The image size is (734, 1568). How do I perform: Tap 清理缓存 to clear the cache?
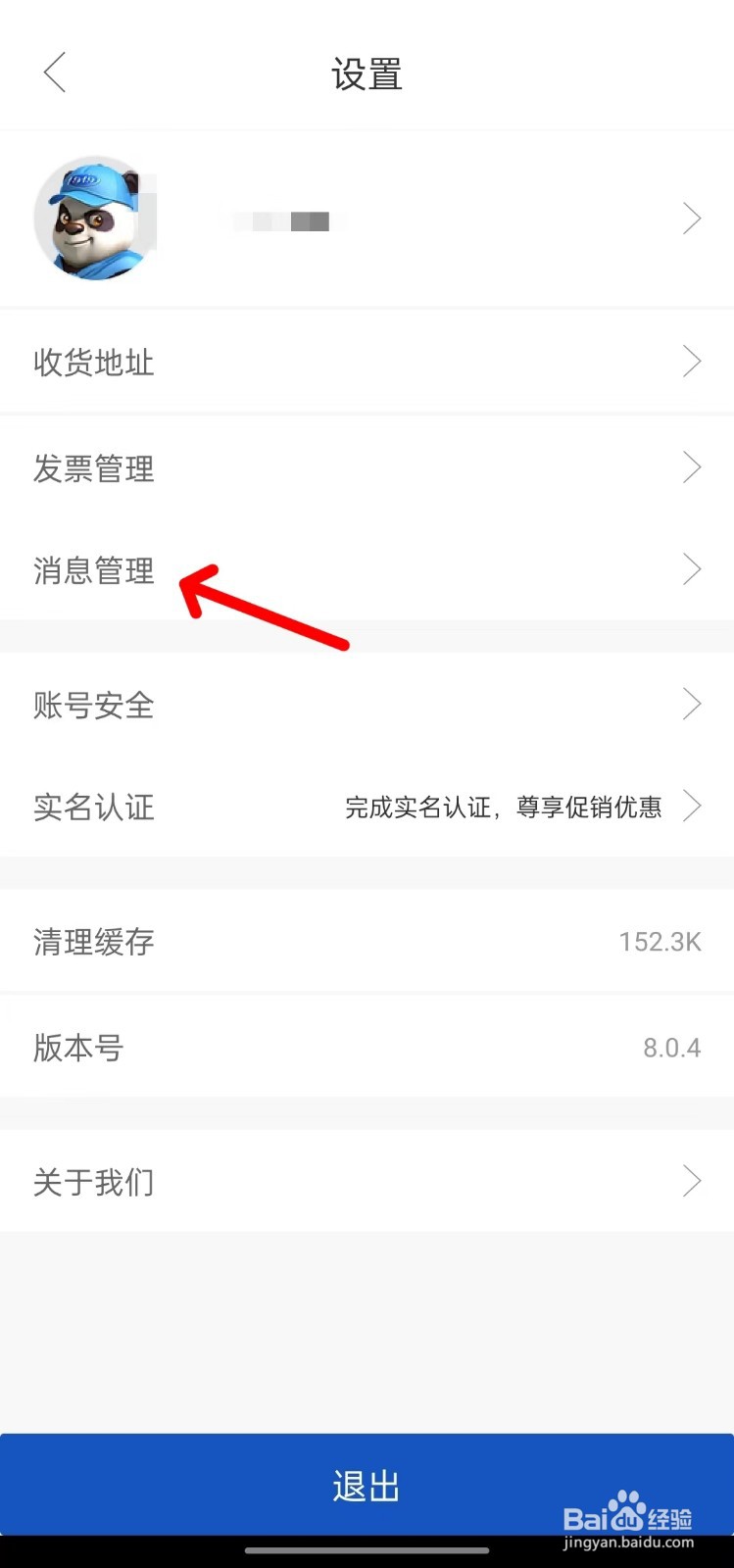point(93,942)
